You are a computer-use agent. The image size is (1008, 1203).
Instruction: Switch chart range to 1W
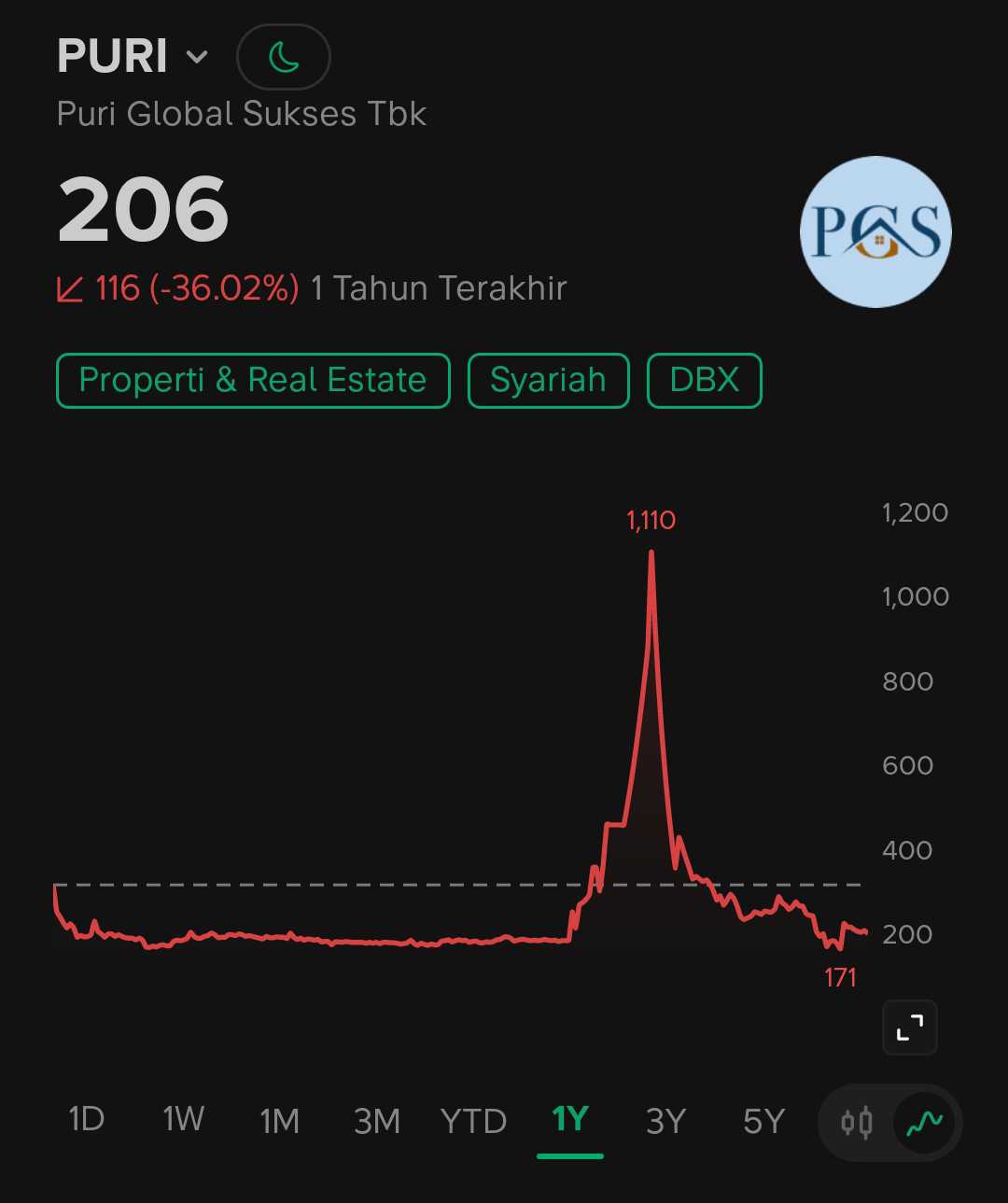(183, 1120)
